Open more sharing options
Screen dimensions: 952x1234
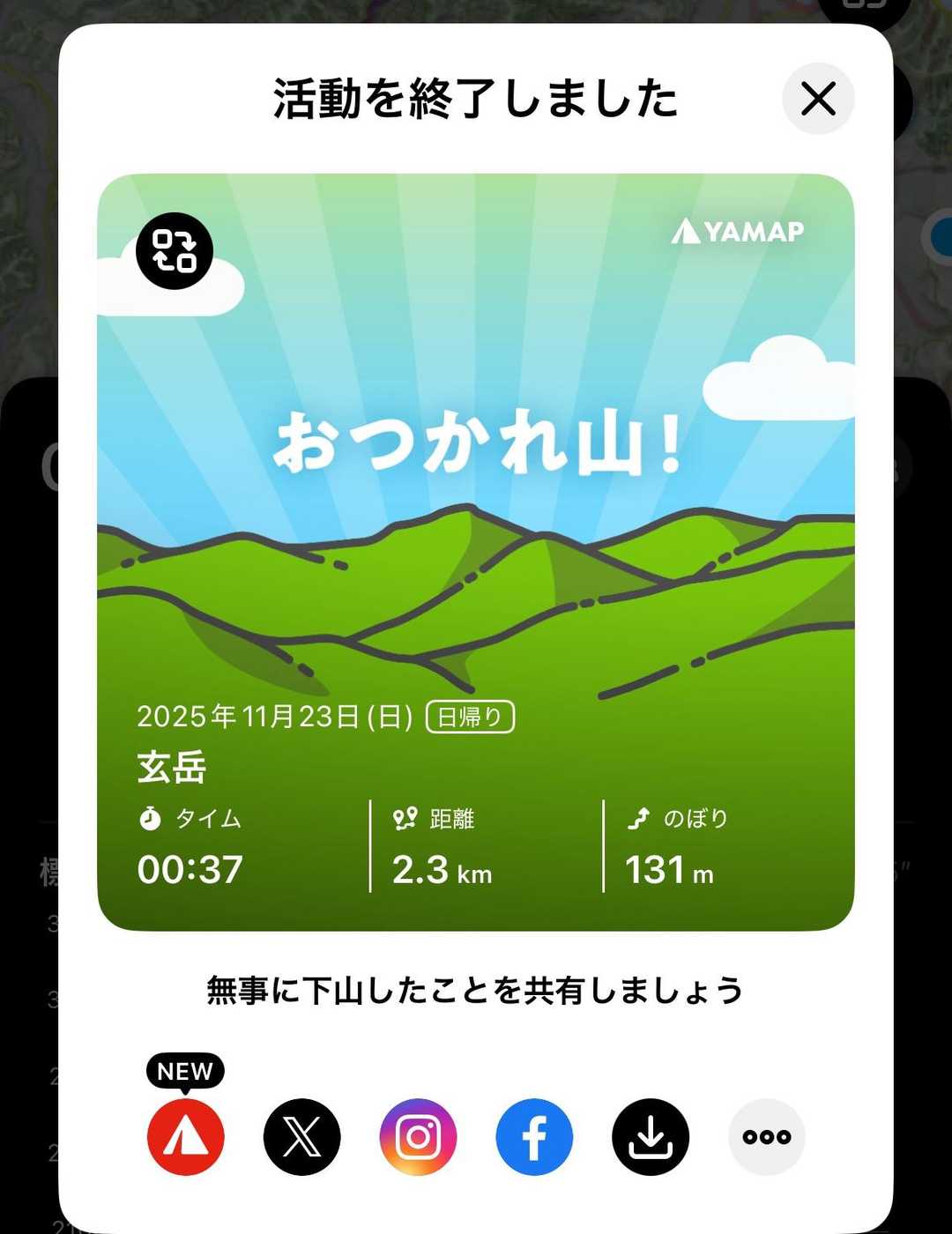(x=766, y=1136)
